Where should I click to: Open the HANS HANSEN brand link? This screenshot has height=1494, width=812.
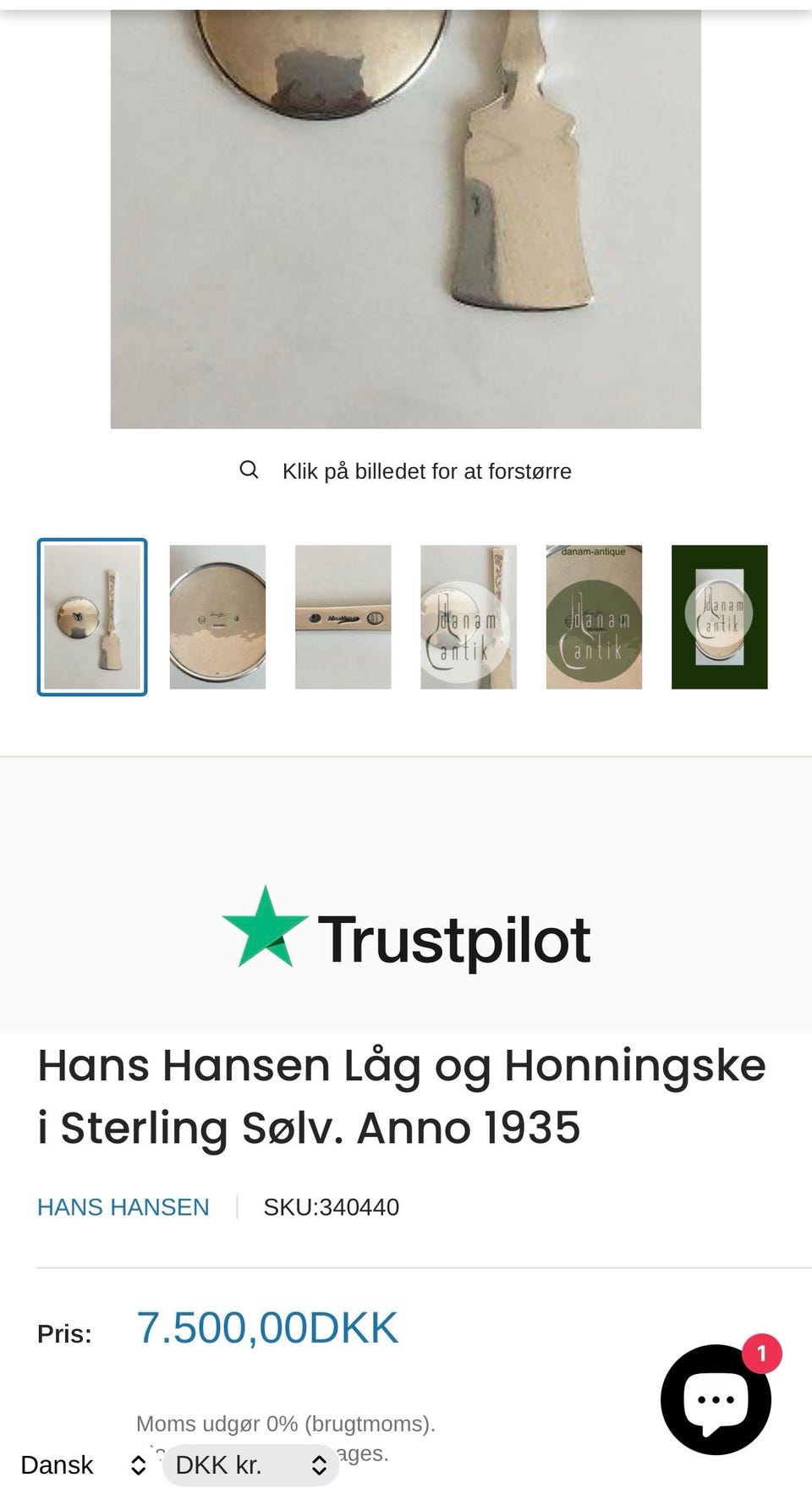click(122, 1207)
